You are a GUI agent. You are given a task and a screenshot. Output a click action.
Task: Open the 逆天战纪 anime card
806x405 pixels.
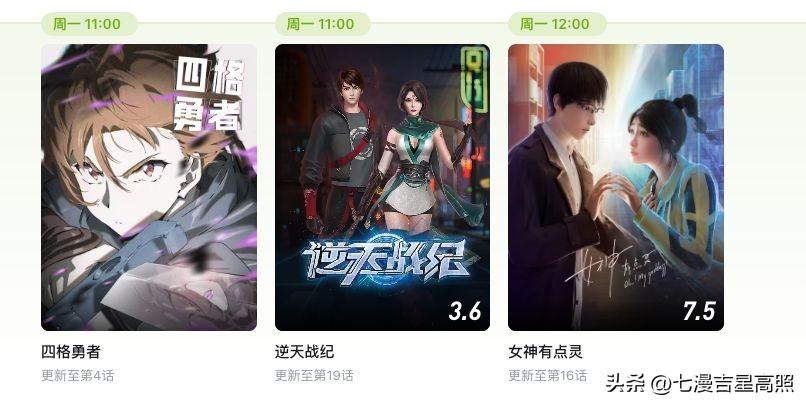[x=382, y=188]
